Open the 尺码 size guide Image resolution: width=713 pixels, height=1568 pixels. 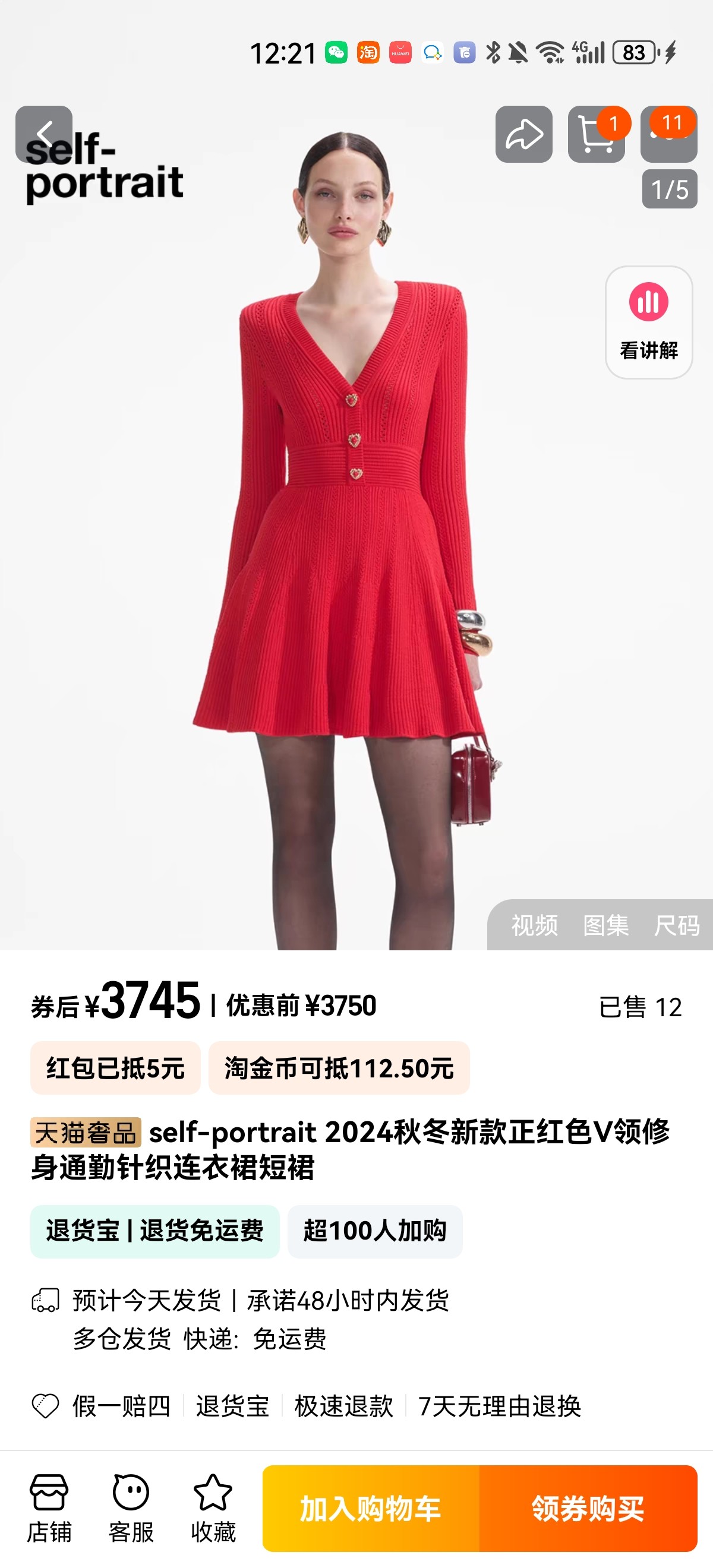click(x=677, y=925)
